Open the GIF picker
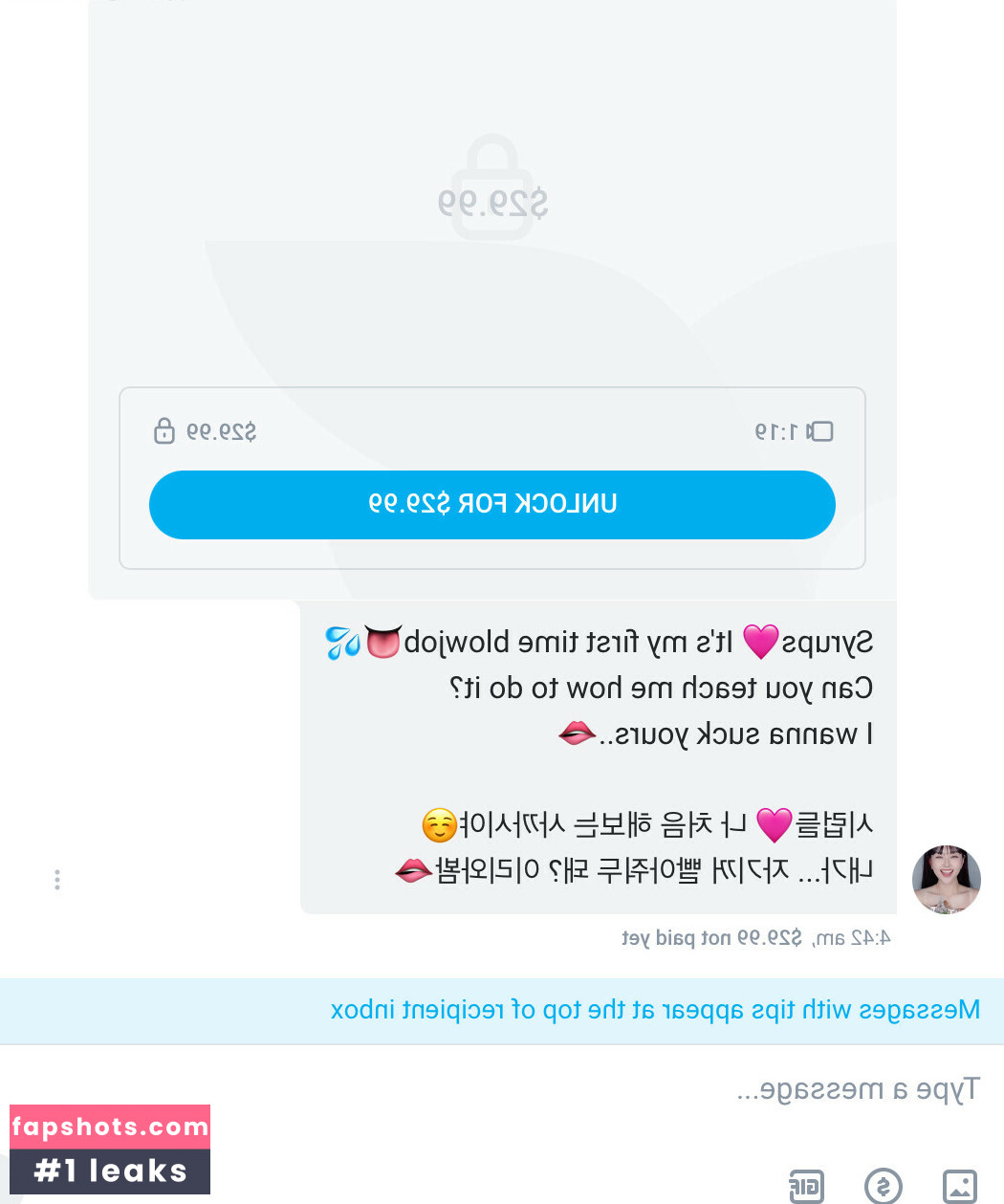Image resolution: width=1004 pixels, height=1204 pixels. pyautogui.click(x=806, y=1187)
